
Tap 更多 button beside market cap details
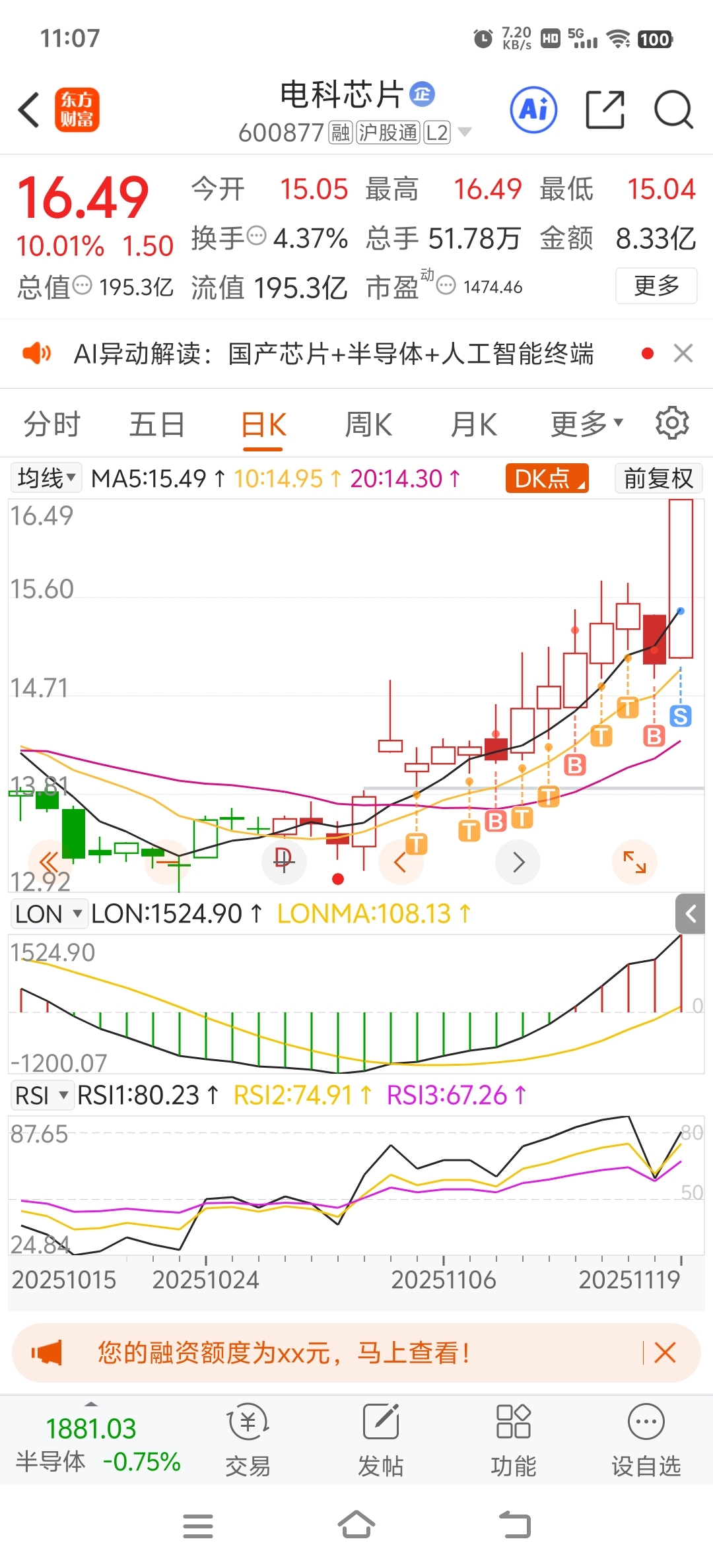pyautogui.click(x=656, y=286)
